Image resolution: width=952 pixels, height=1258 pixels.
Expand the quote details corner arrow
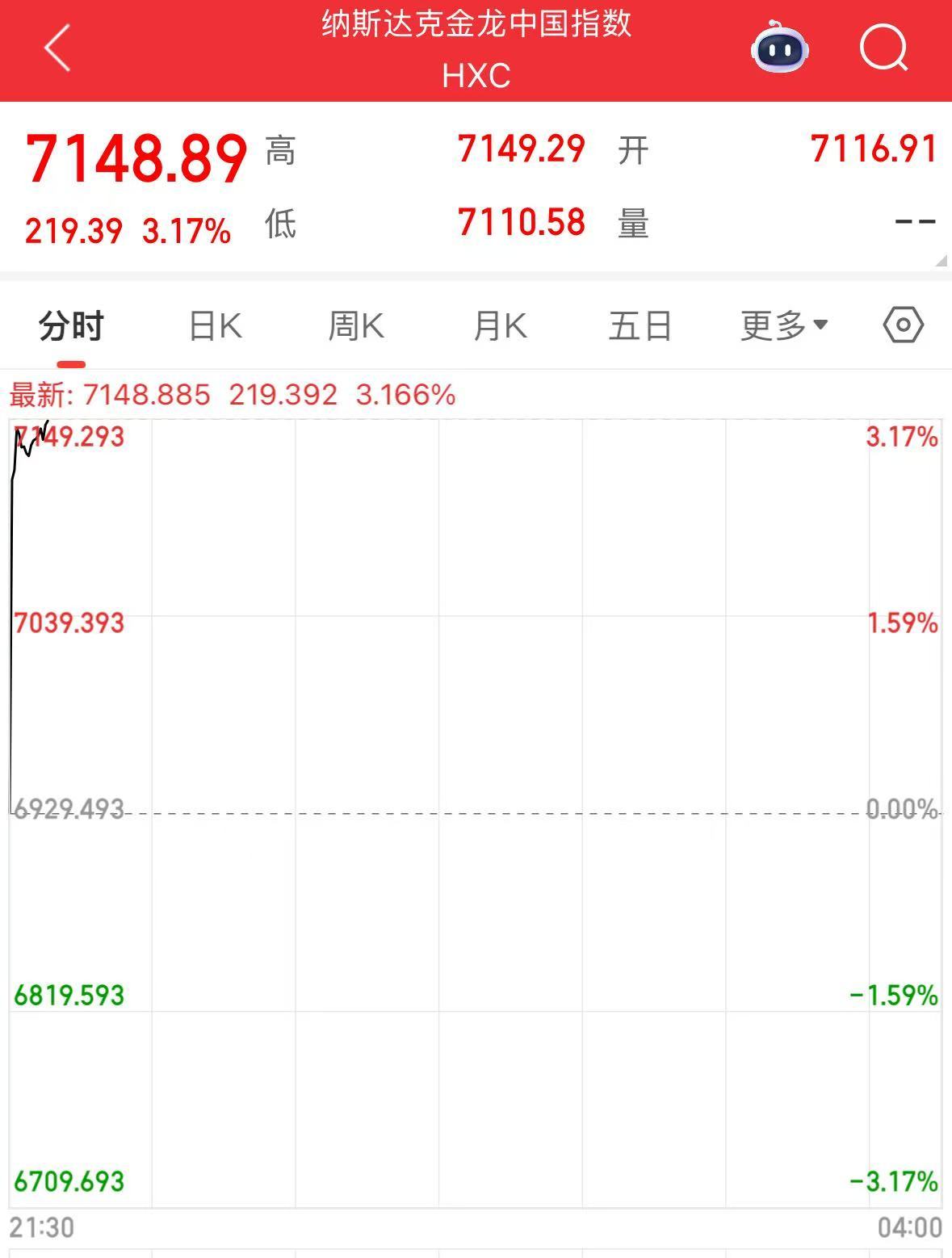[941, 261]
